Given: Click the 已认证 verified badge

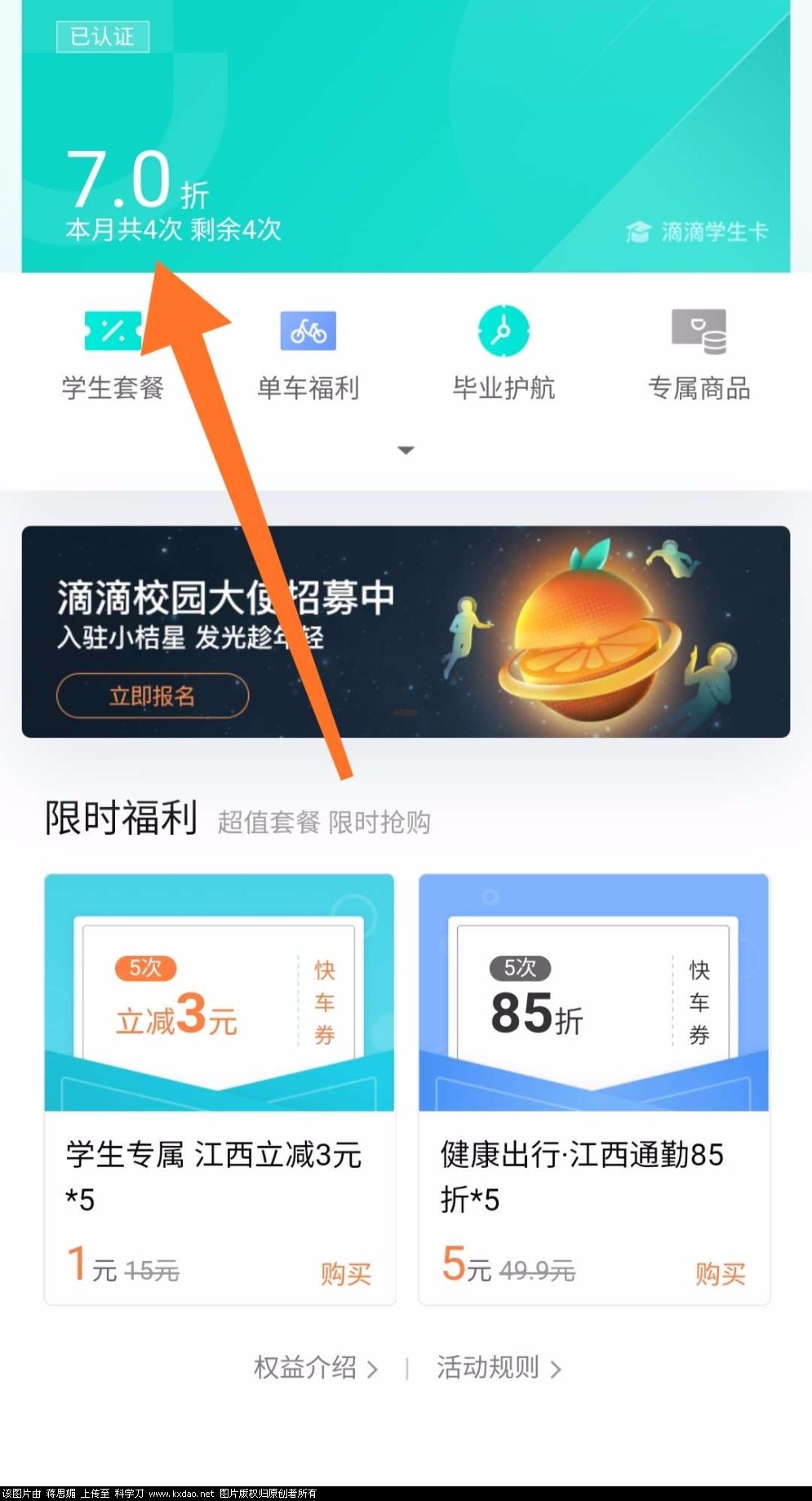Looking at the screenshot, I should (x=102, y=36).
